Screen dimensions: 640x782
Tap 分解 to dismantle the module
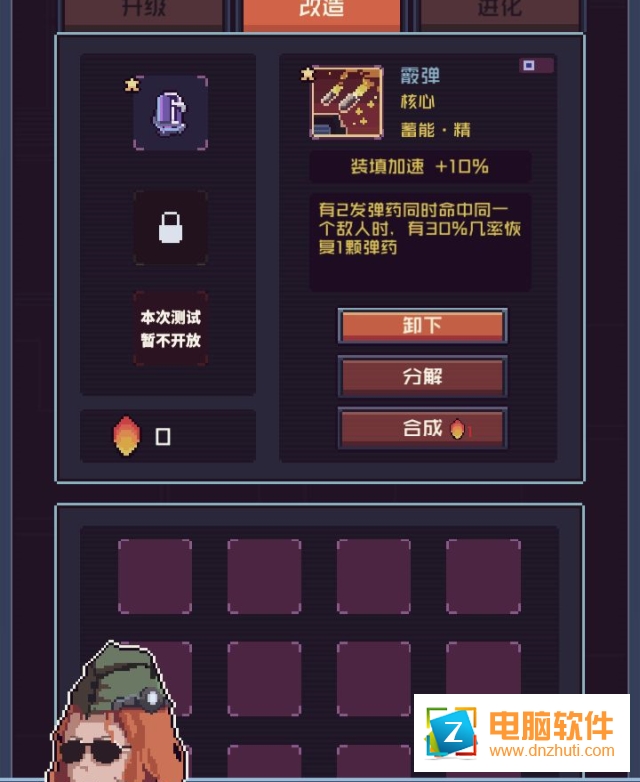coord(422,377)
